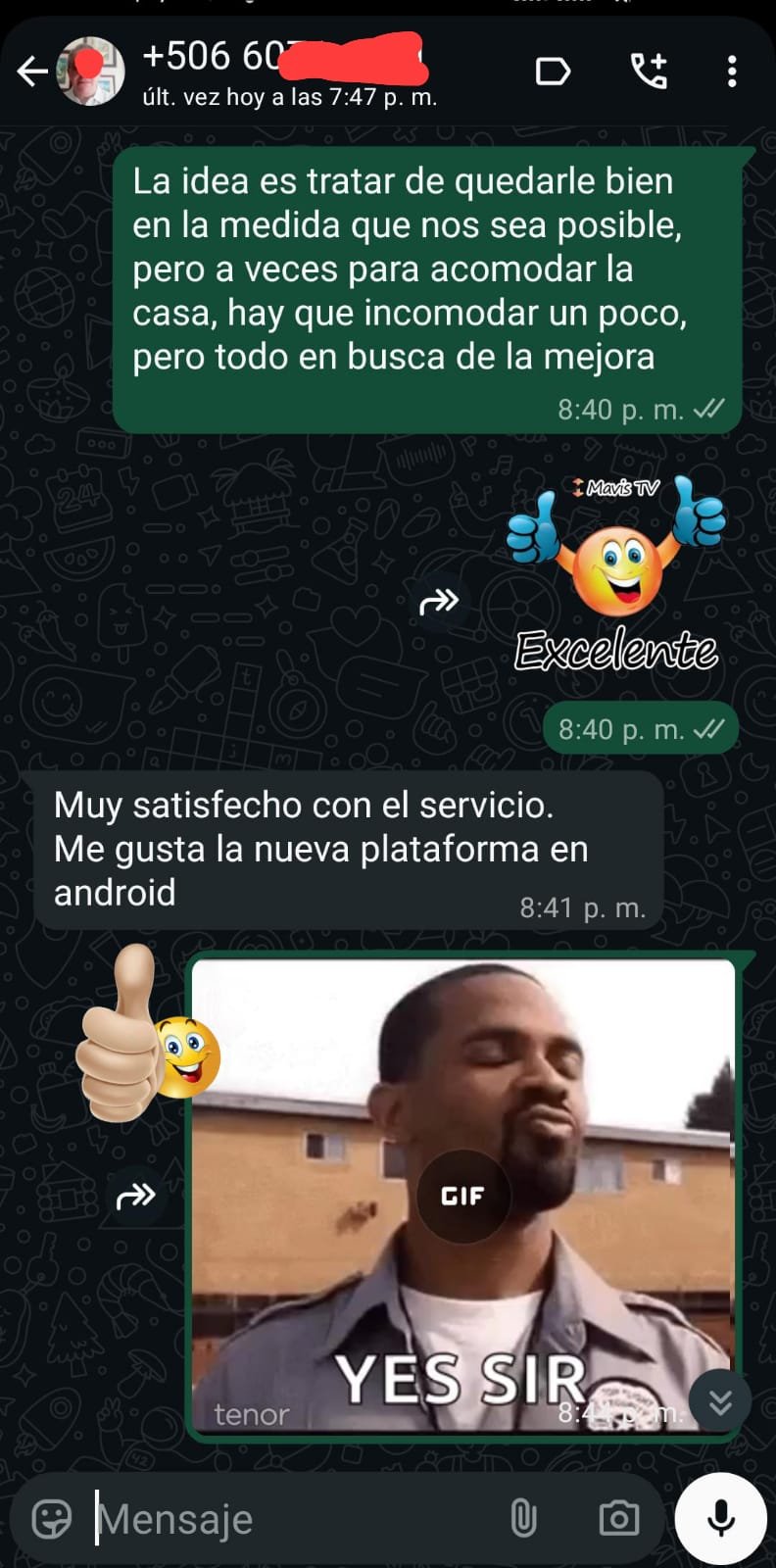
Task: Go back to the chat list
Action: (x=31, y=72)
